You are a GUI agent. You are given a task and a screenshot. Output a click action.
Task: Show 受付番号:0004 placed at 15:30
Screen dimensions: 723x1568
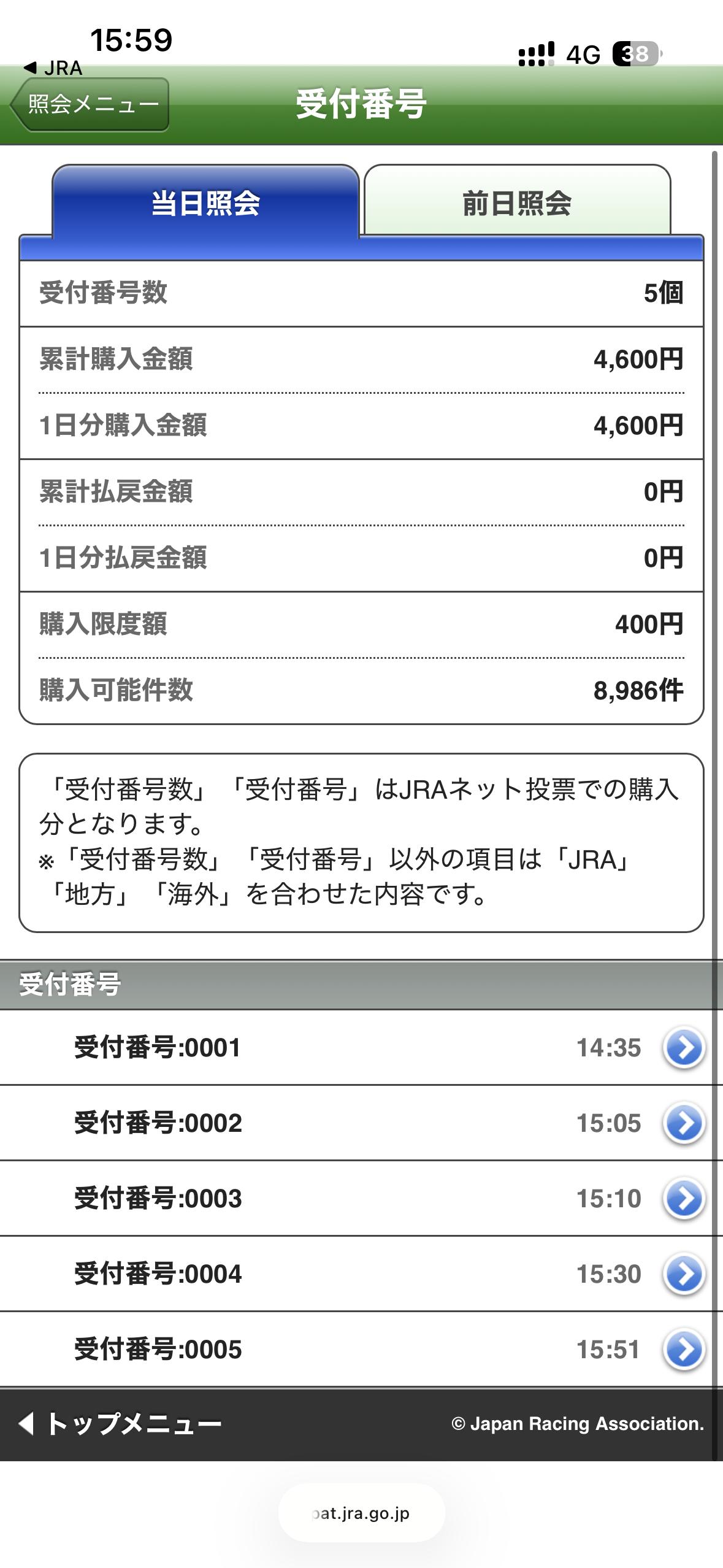[x=684, y=1274]
